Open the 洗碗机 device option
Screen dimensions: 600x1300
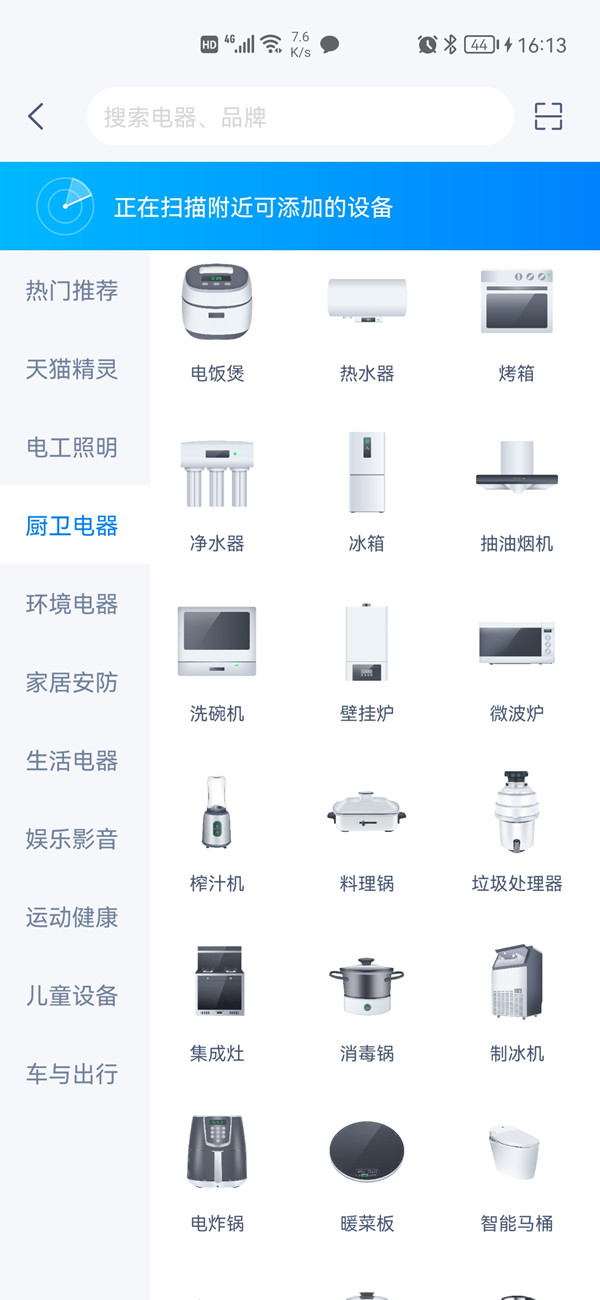(x=217, y=660)
